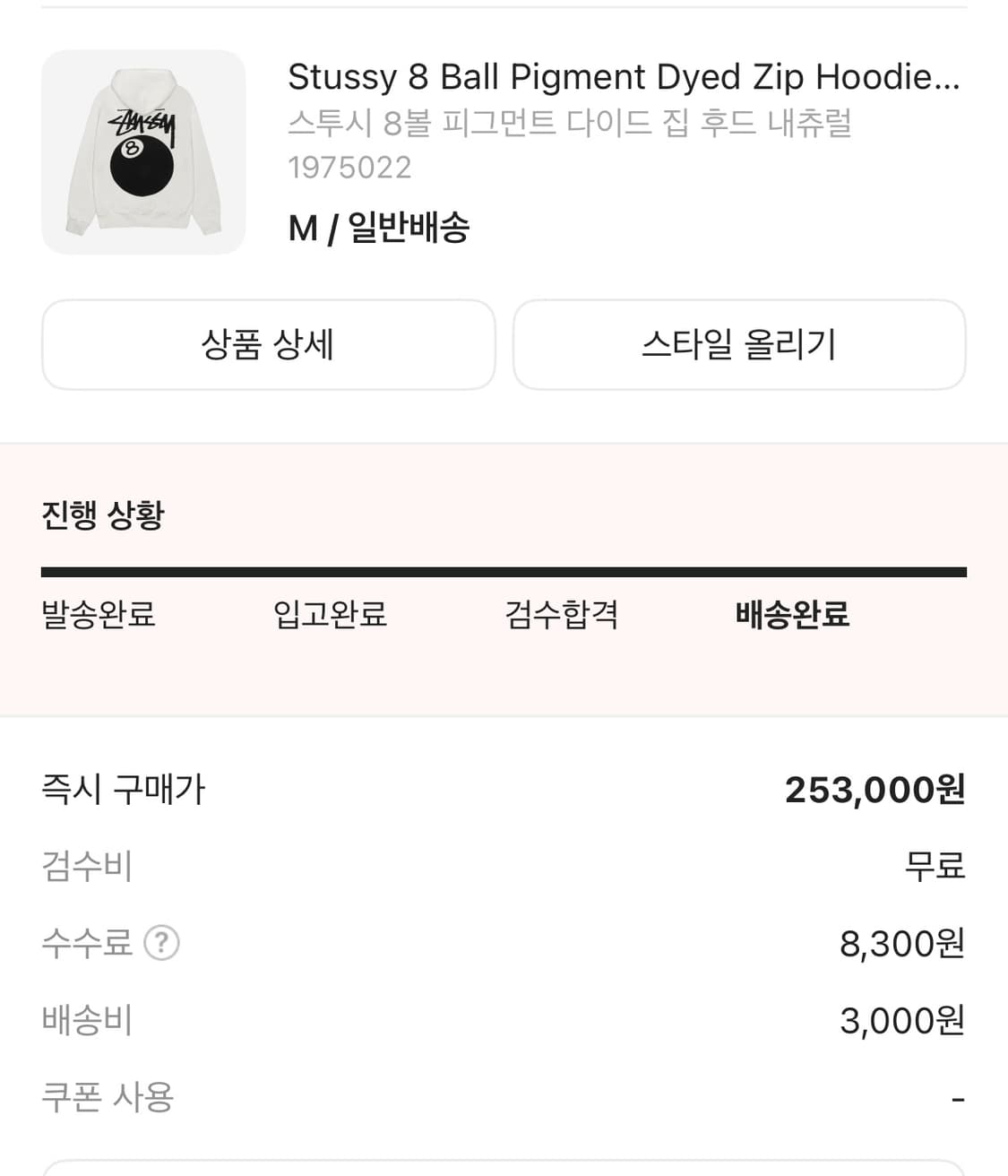Select the 입고완료 progress stage

click(328, 615)
